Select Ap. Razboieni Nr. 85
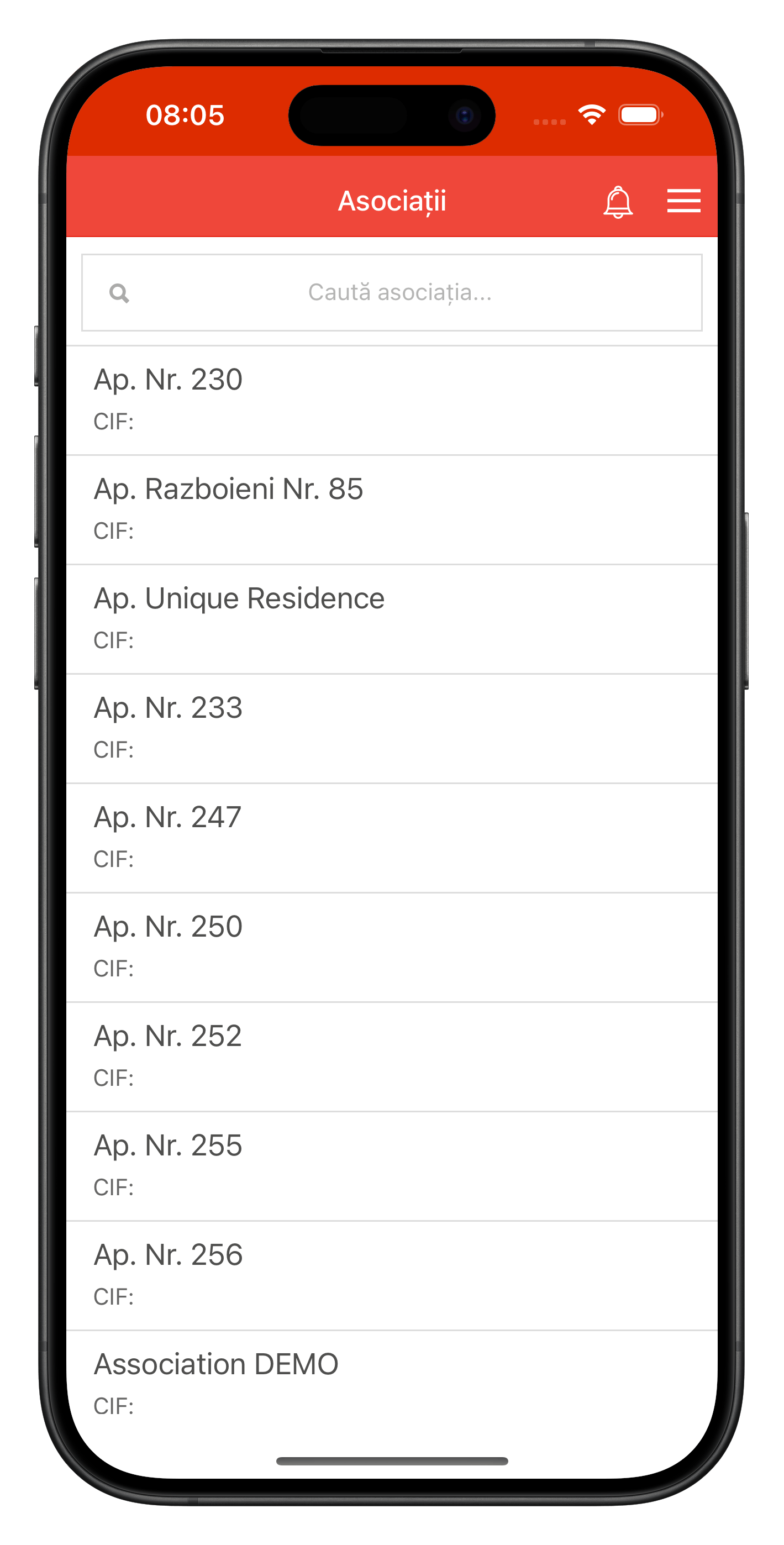This screenshot has height=1545, width=784. coord(392,510)
